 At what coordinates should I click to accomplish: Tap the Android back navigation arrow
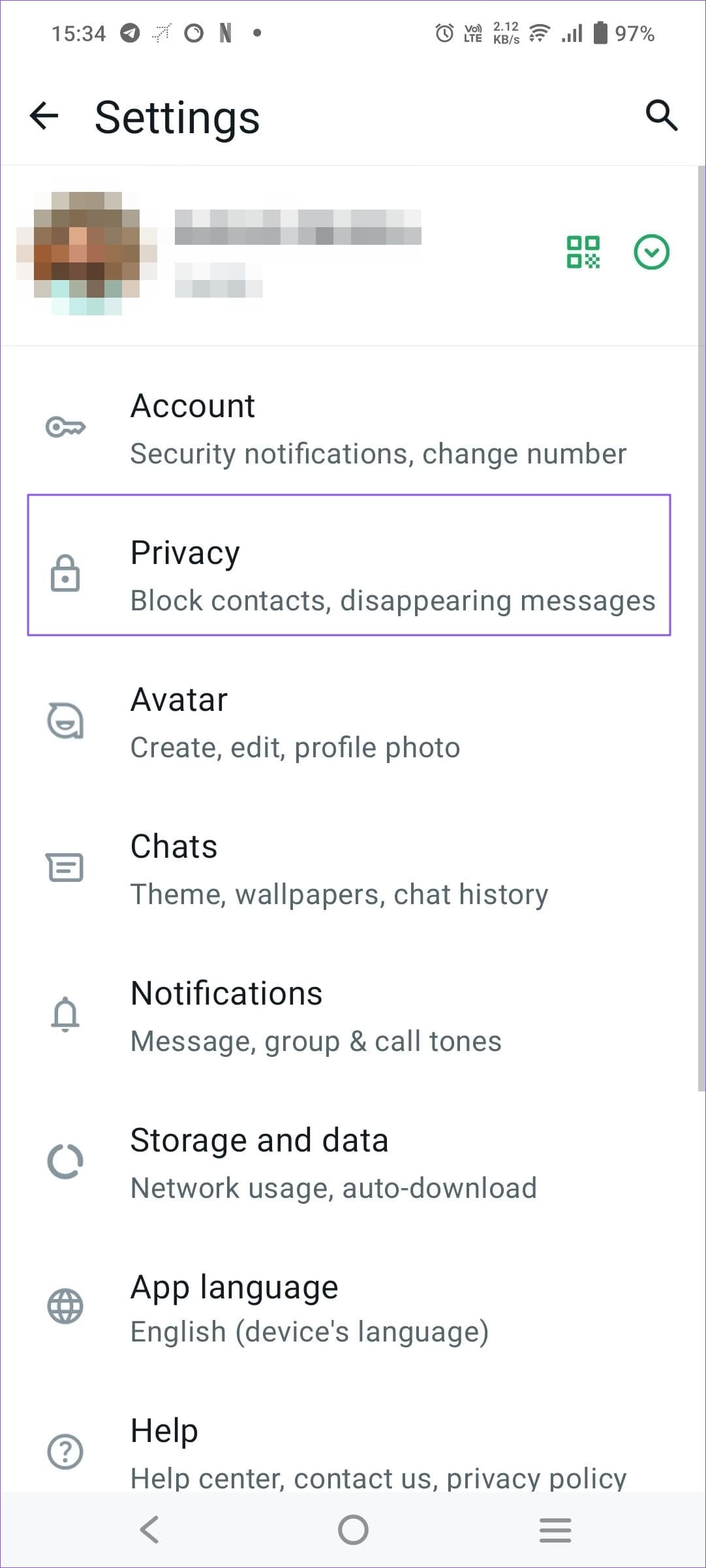tap(150, 1529)
